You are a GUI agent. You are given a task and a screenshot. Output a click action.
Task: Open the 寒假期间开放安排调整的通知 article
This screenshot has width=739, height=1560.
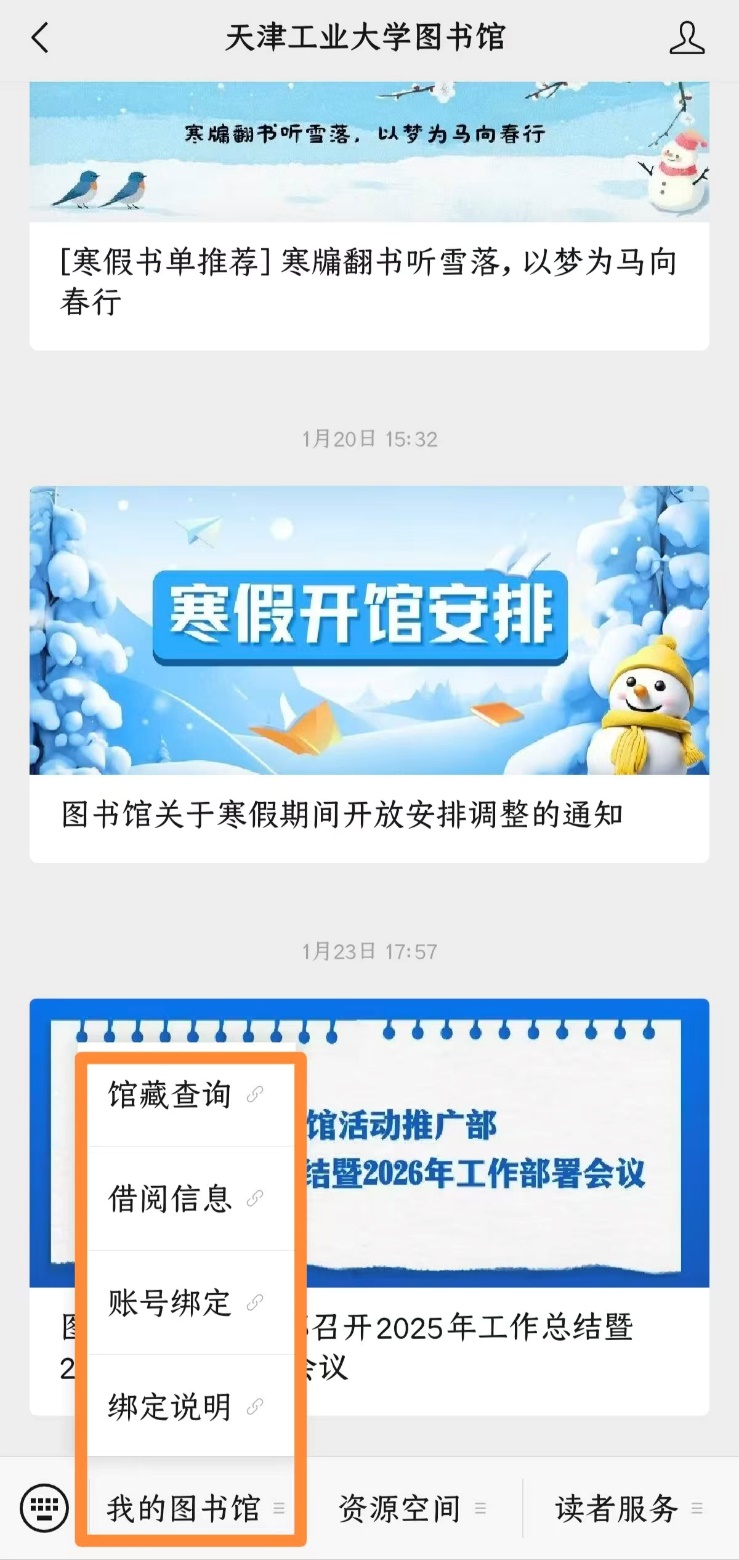[368, 814]
